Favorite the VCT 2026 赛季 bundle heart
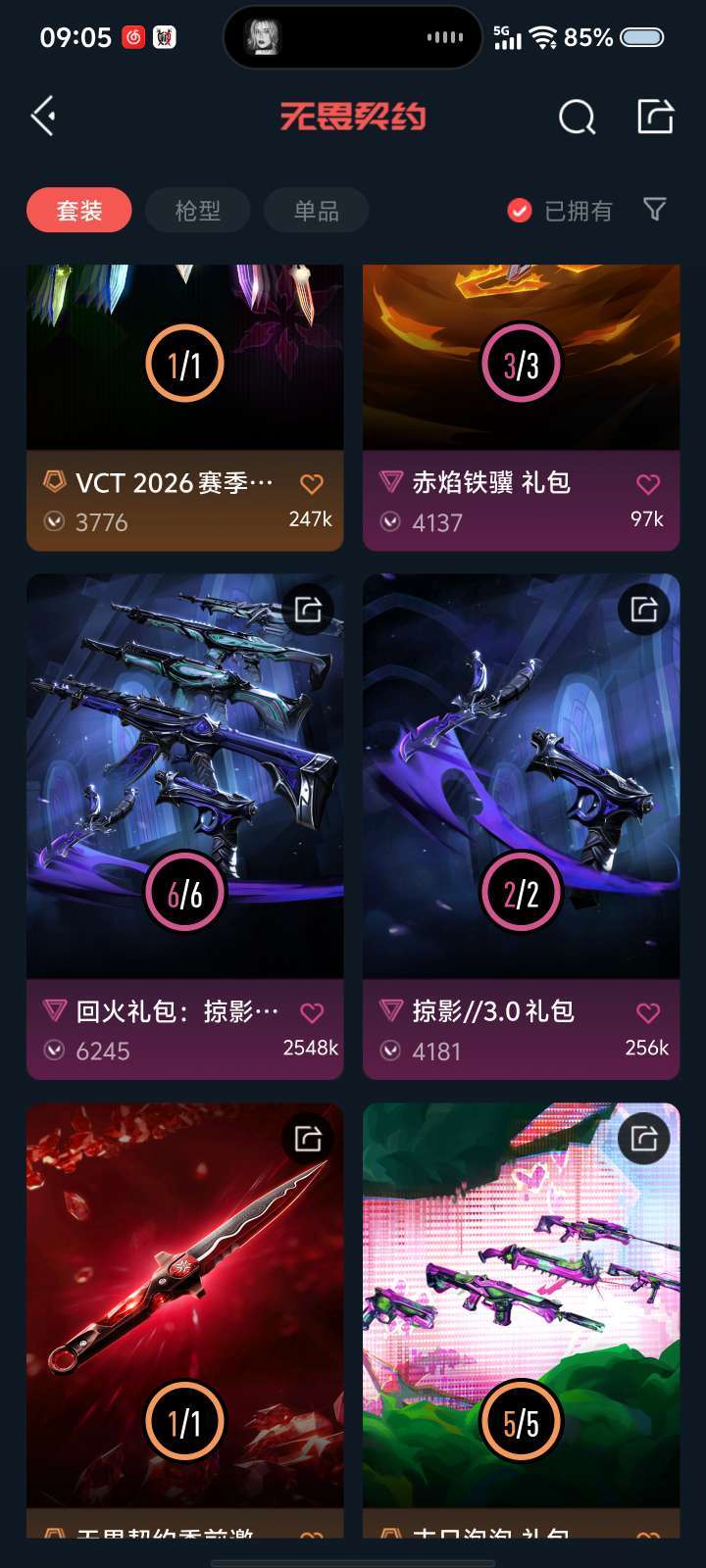This screenshot has height=1568, width=706. [312, 482]
